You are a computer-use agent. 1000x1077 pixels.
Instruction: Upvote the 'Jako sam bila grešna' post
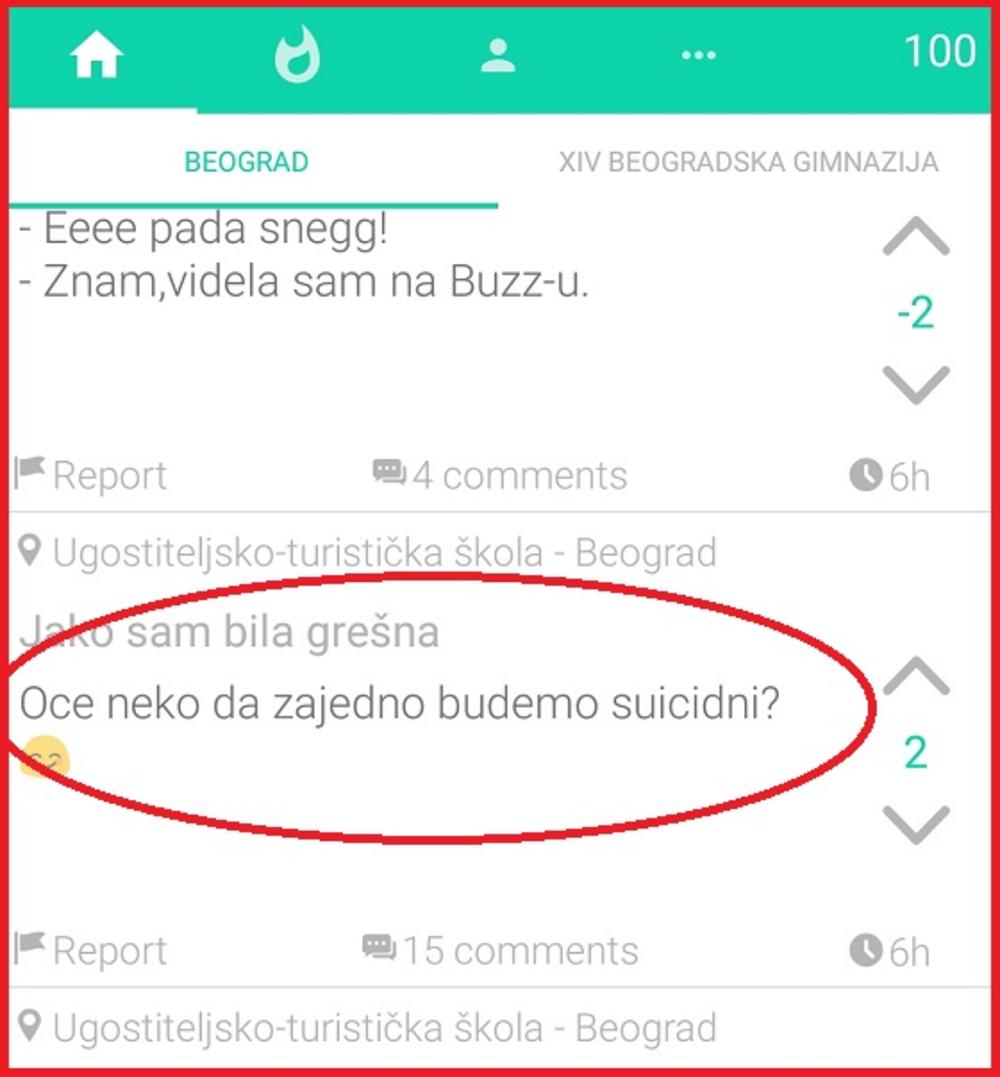coord(916,679)
